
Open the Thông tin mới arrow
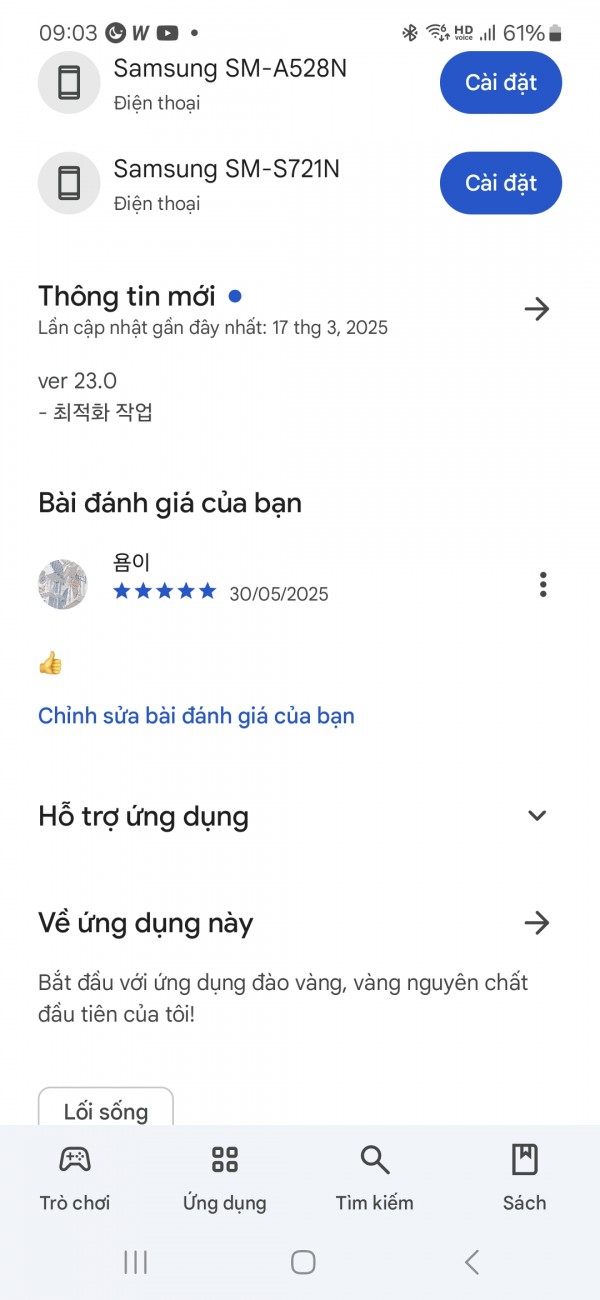pos(537,309)
